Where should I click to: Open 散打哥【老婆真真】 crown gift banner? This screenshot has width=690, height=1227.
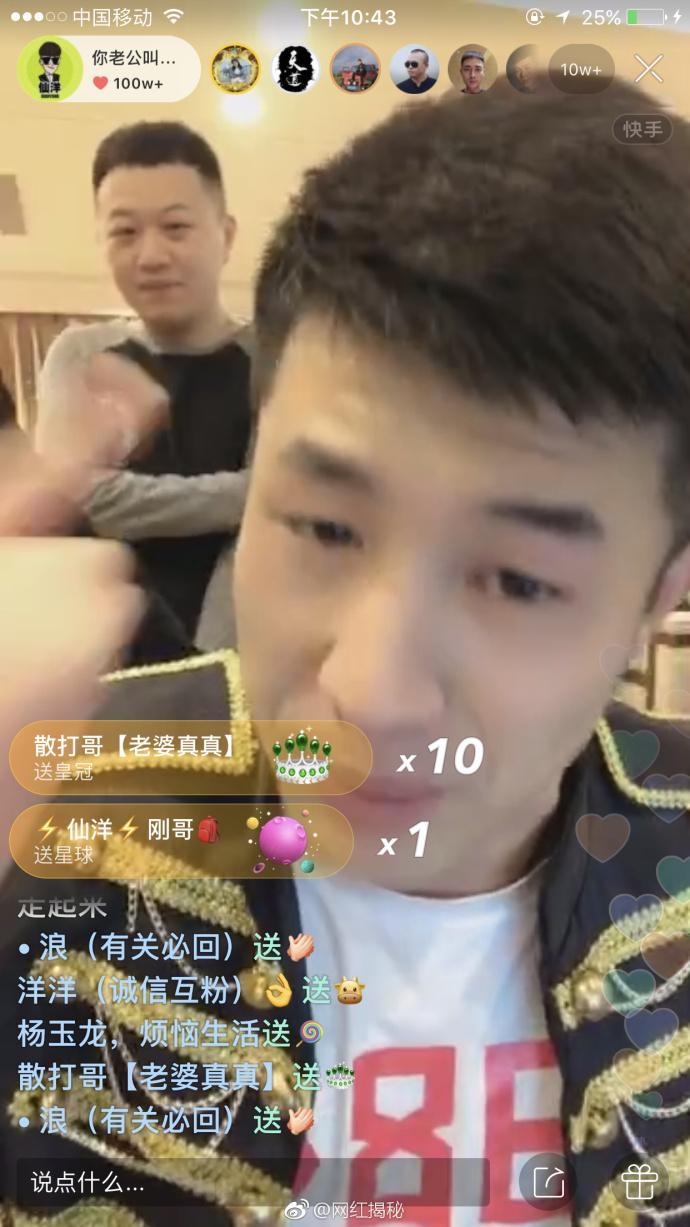[190, 757]
